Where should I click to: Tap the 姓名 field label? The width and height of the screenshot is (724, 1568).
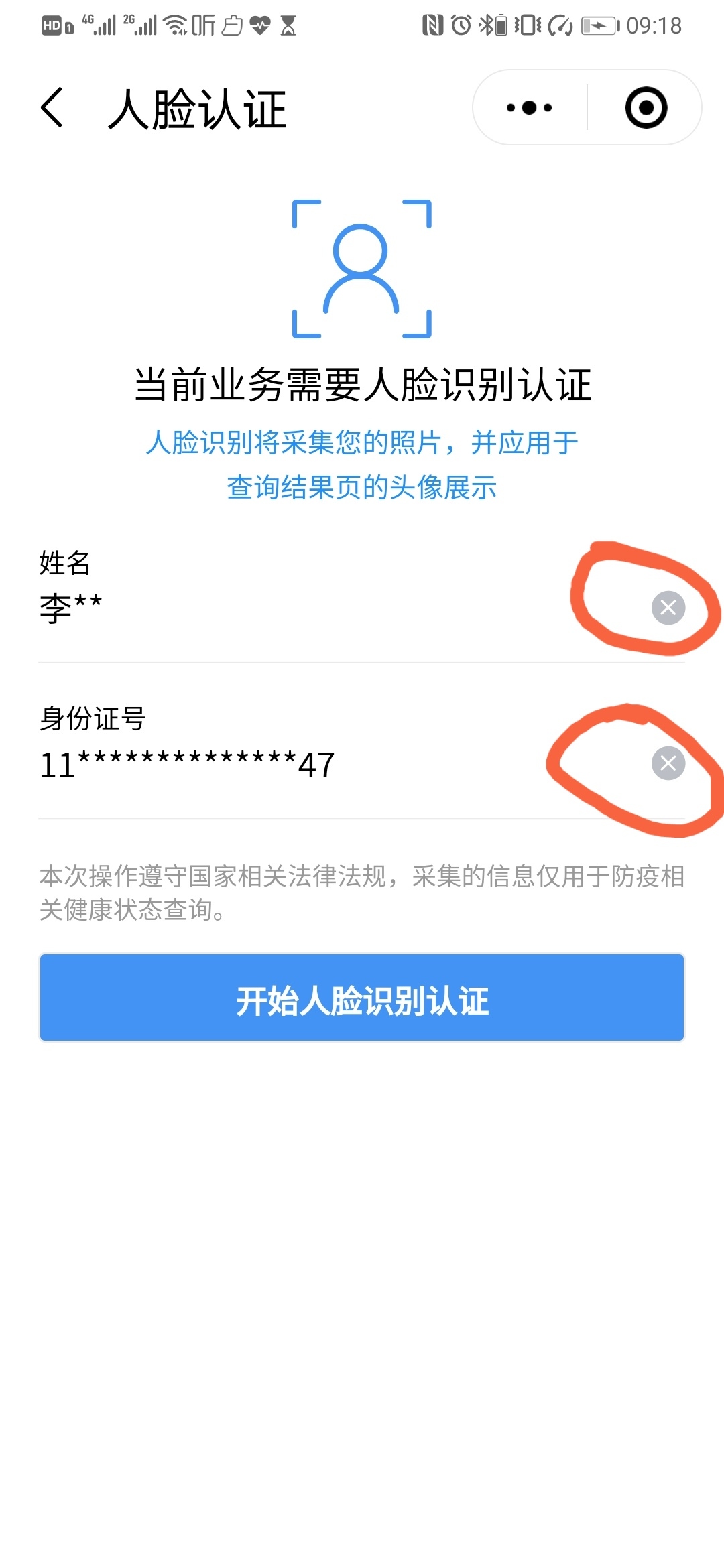[x=65, y=565]
